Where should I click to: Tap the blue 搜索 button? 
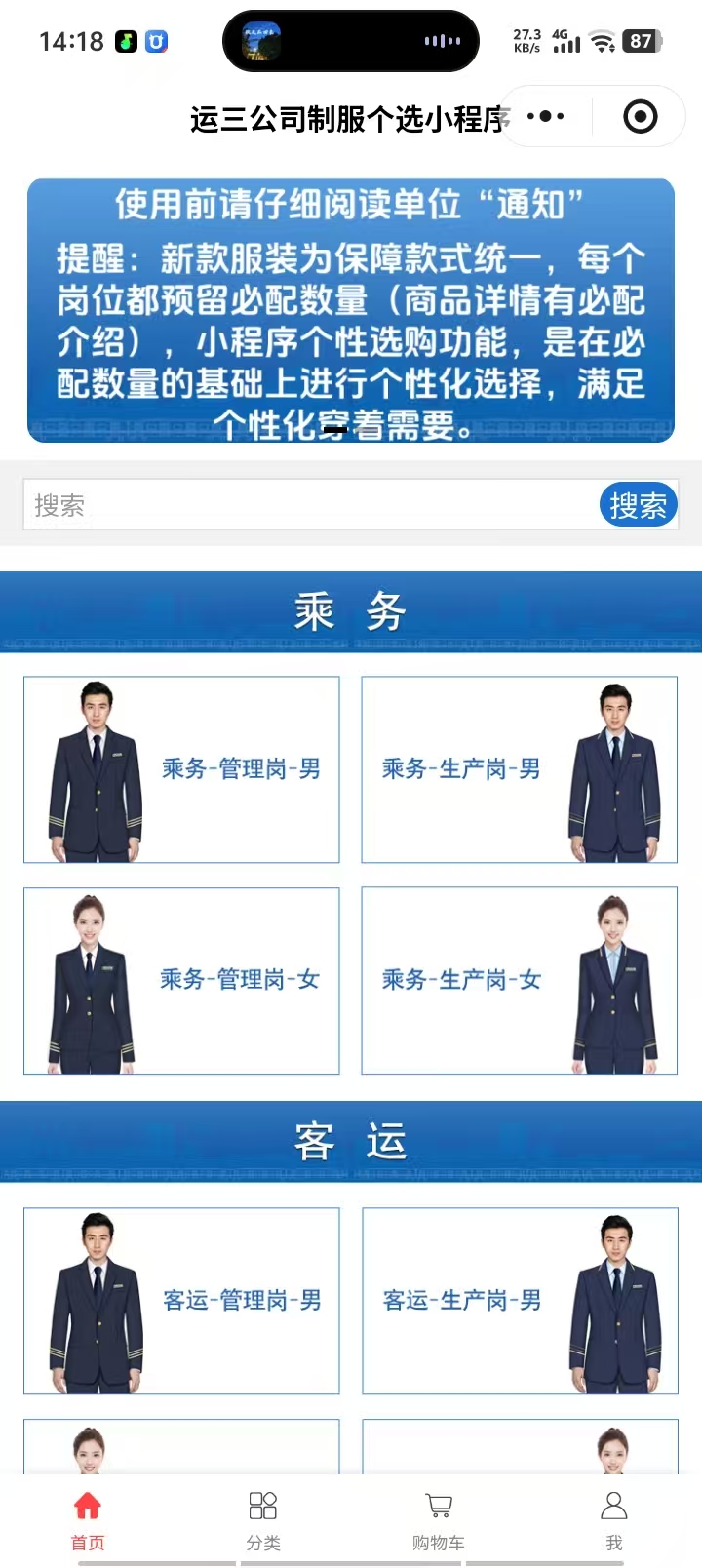[x=638, y=505]
